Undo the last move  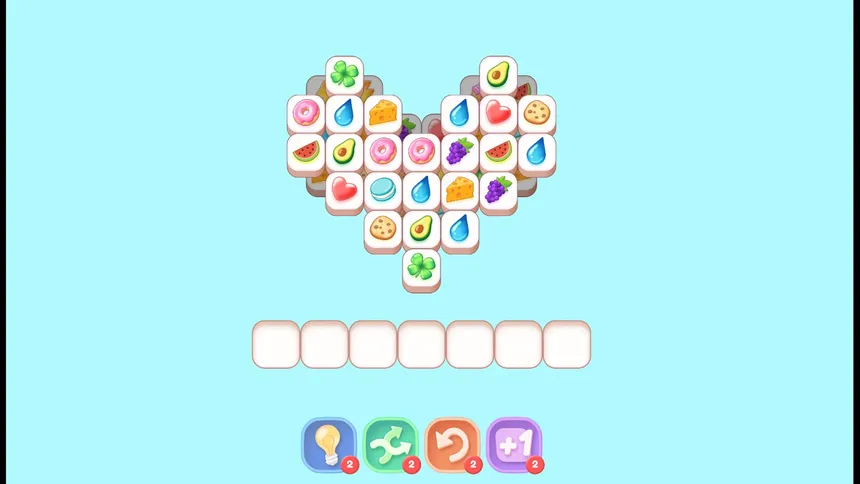452,443
